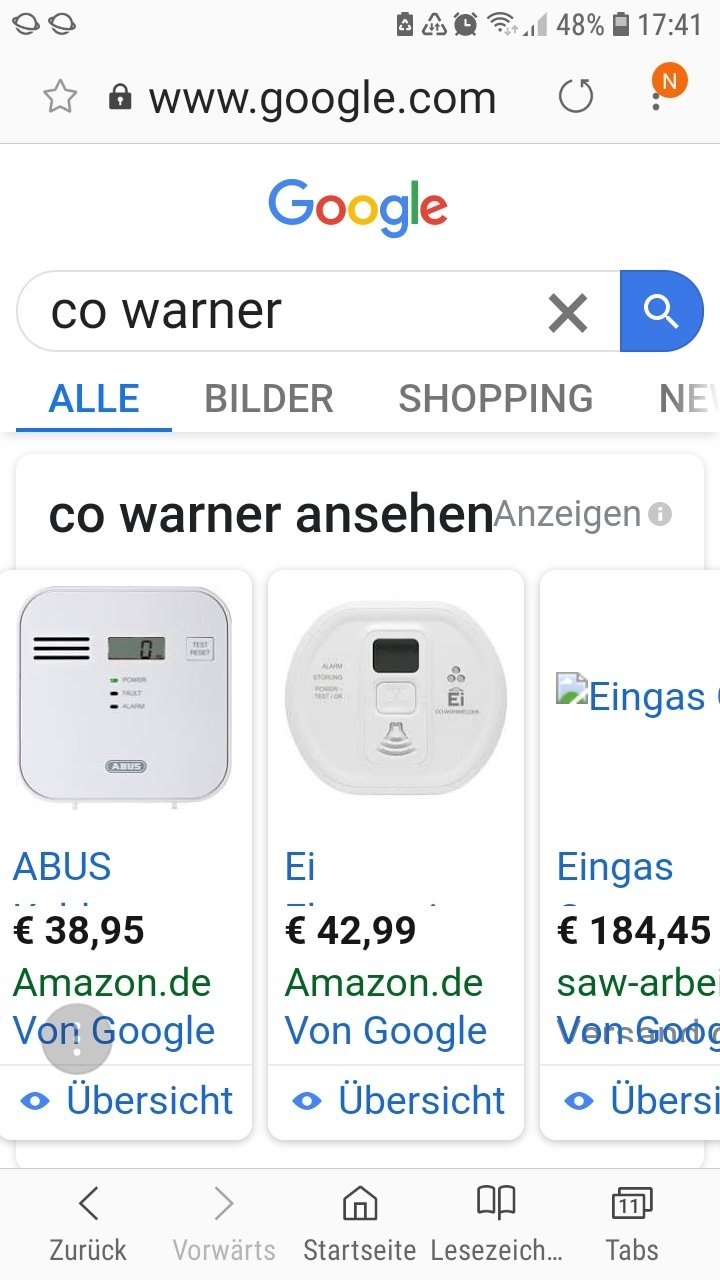
Task: Tap the search field containing co warner
Action: click(x=280, y=311)
